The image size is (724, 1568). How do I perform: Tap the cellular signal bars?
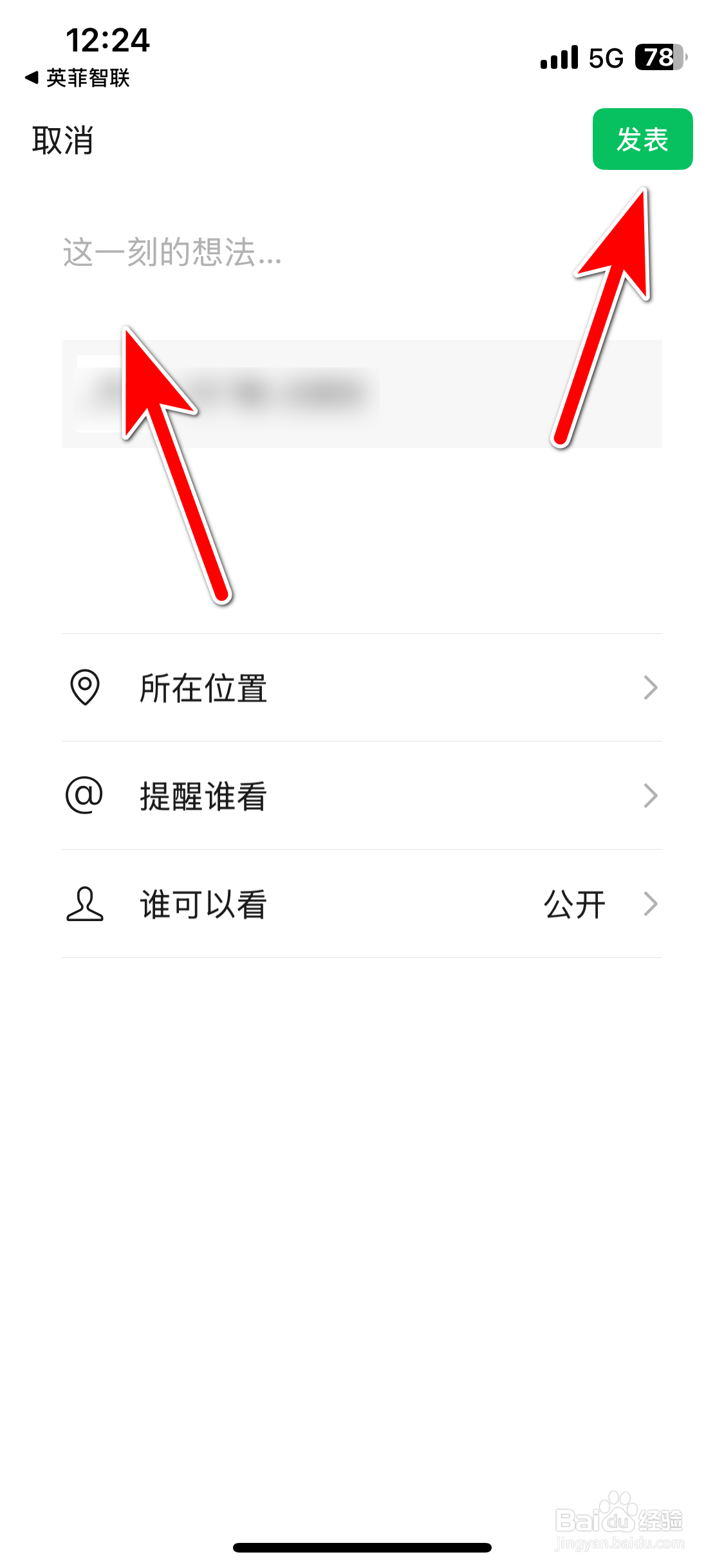[559, 58]
